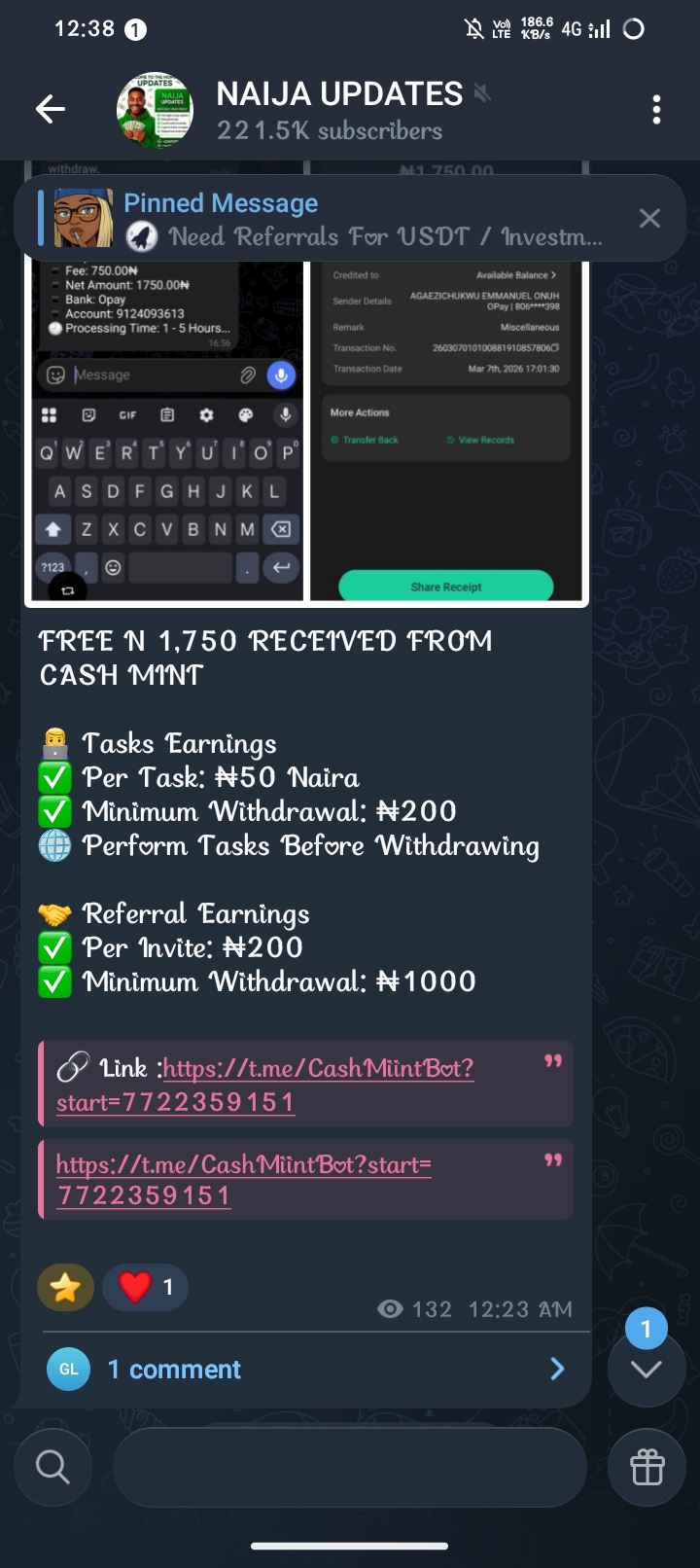Image resolution: width=700 pixels, height=1568 pixels.
Task: Open the gift button
Action: pos(647,1466)
